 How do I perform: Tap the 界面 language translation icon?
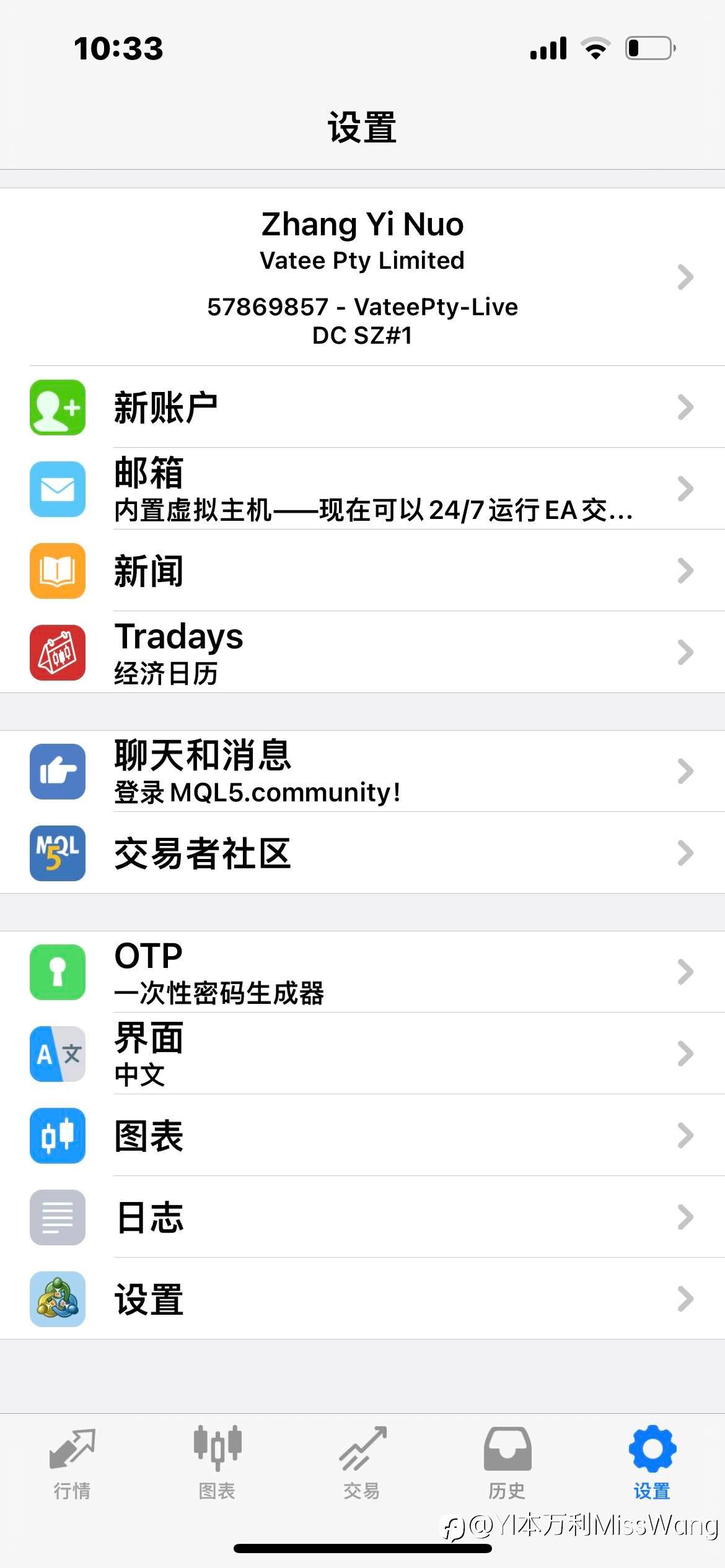(x=57, y=1054)
